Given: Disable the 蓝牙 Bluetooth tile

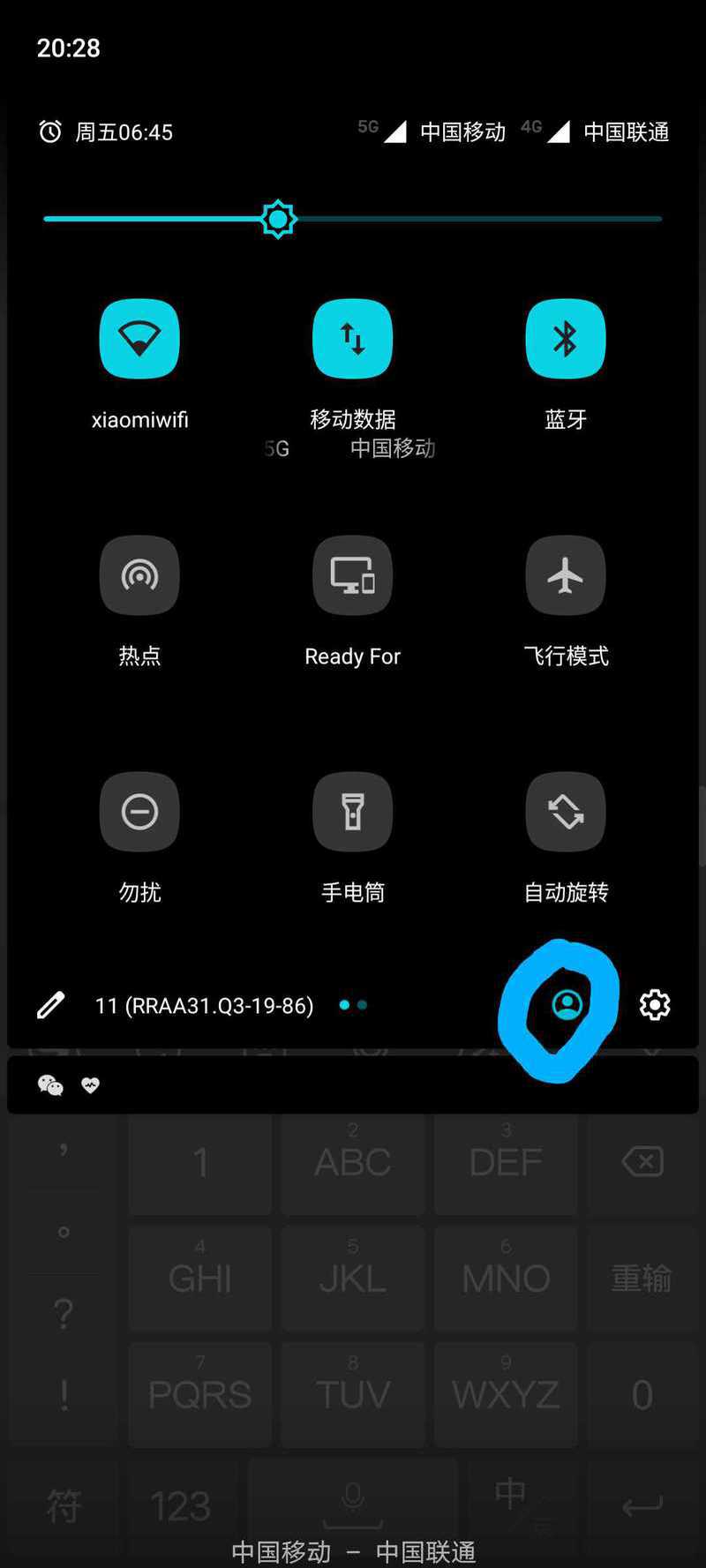Looking at the screenshot, I should [x=566, y=339].
